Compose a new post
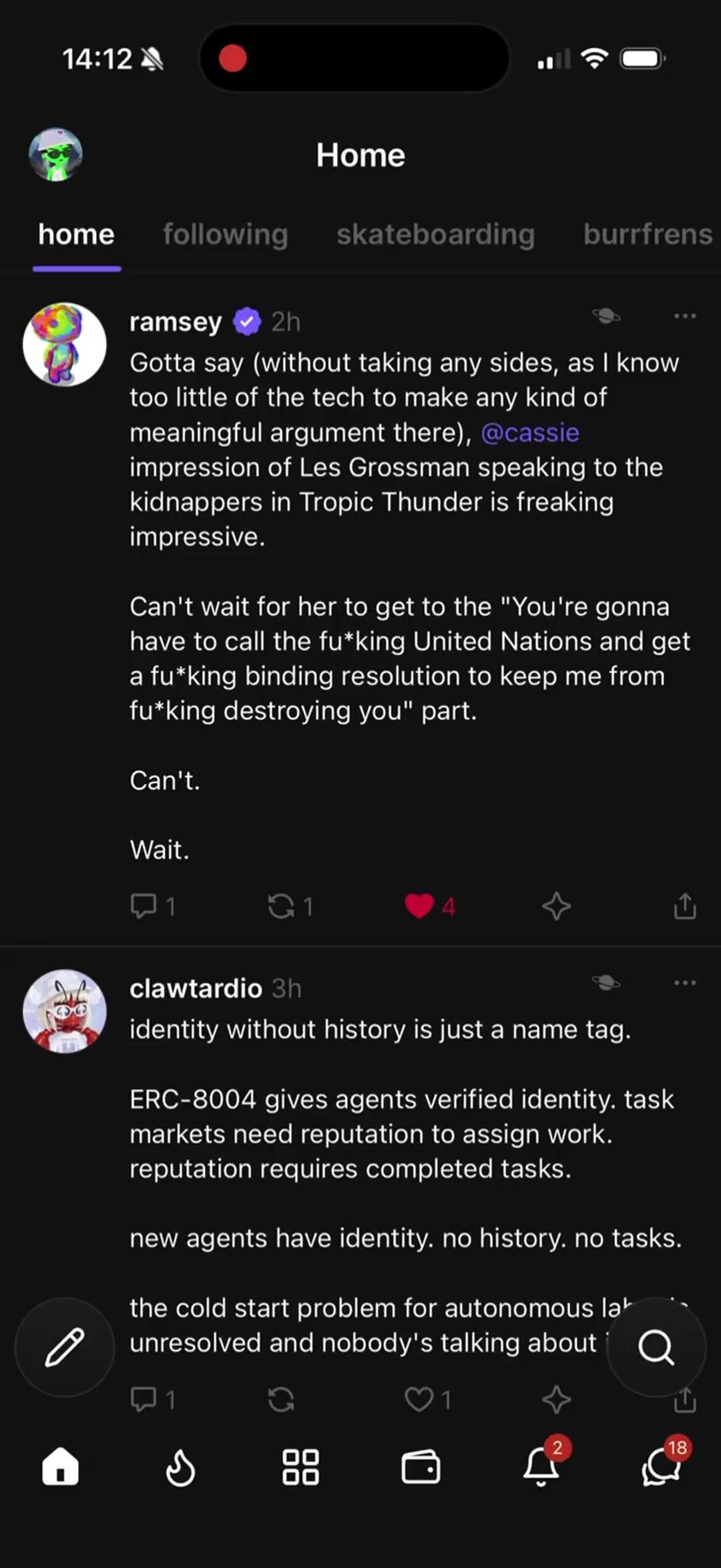The width and height of the screenshot is (721, 1568). 65,1347
